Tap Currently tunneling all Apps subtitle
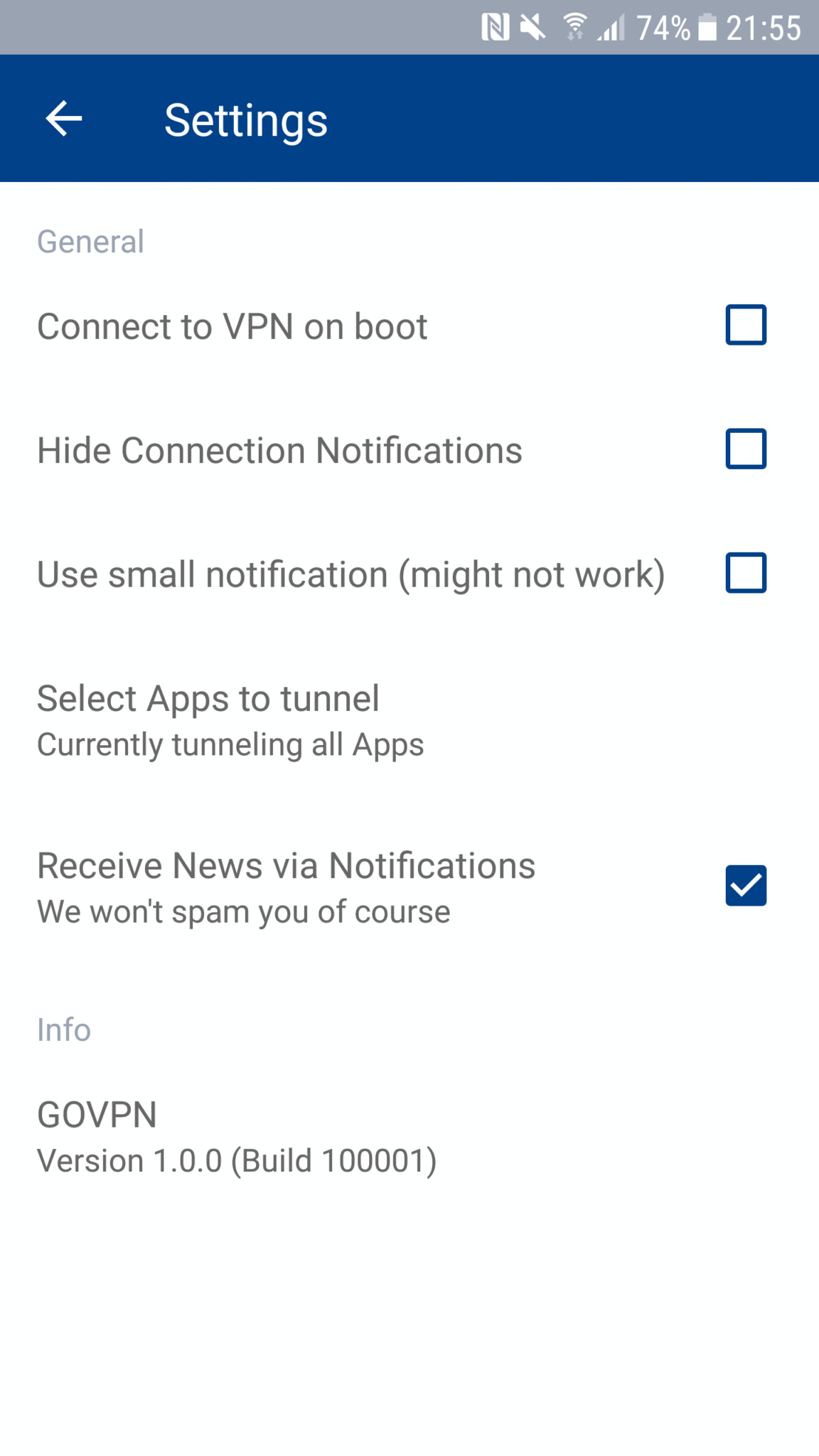 [230, 744]
